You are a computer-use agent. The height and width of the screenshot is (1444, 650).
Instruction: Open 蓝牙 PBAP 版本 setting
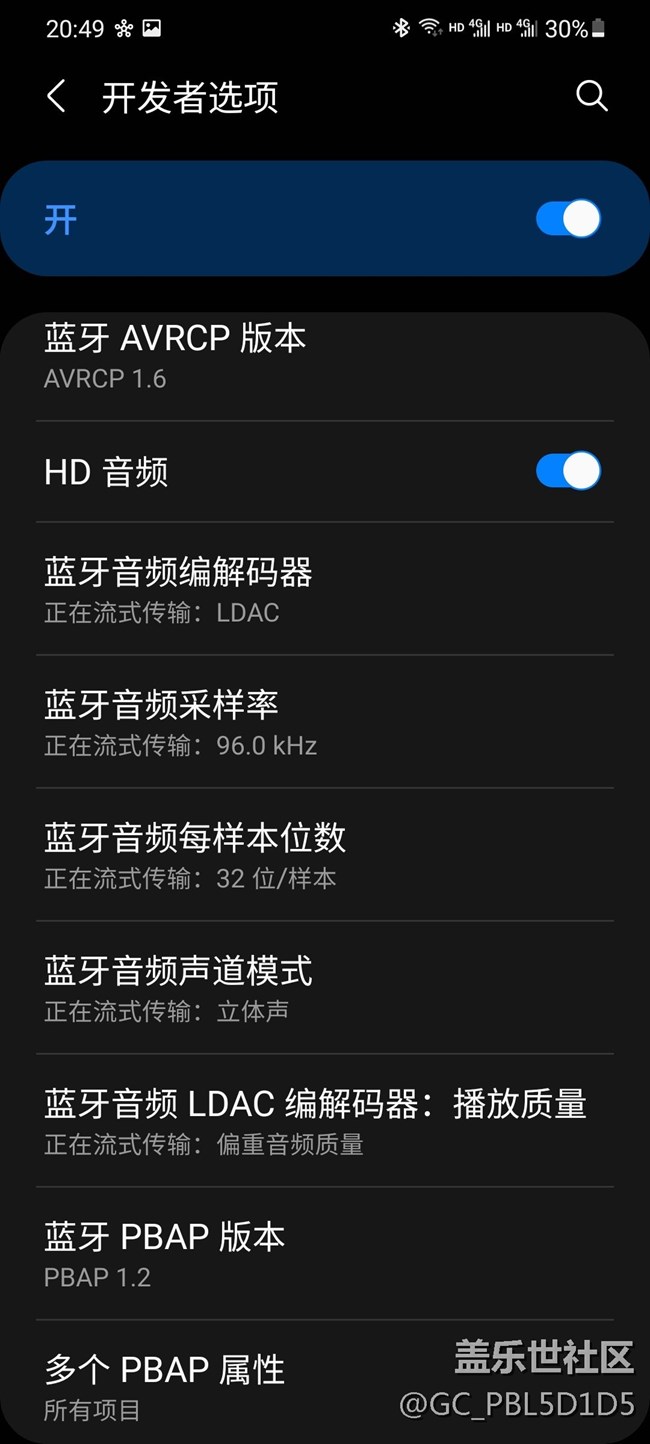pyautogui.click(x=325, y=1255)
